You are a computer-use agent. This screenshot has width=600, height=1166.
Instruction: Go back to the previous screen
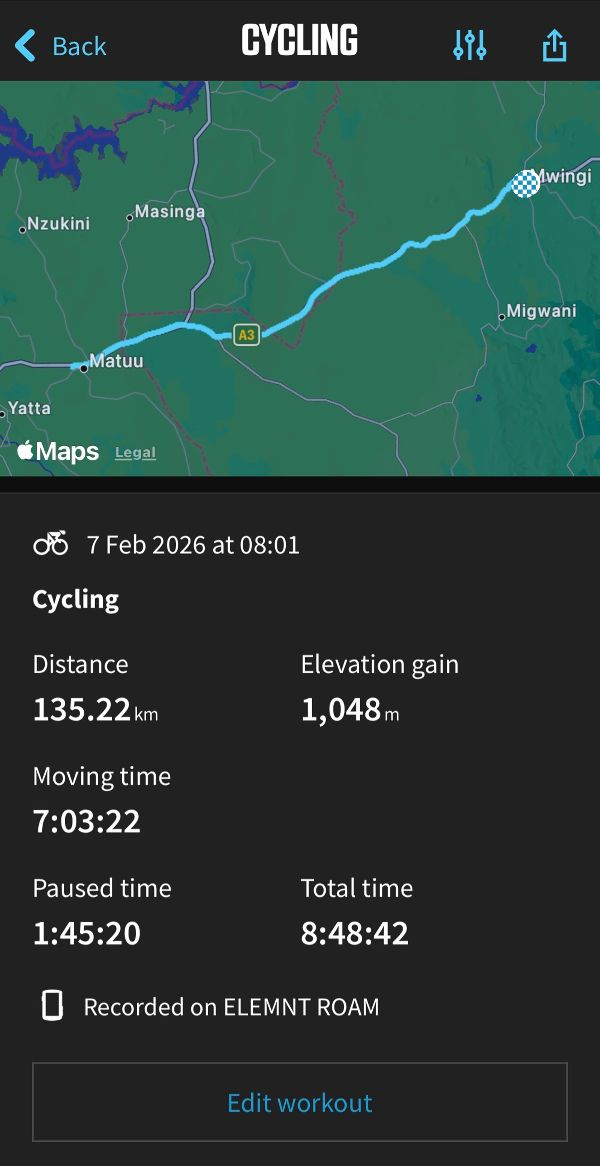pyautogui.click(x=60, y=46)
